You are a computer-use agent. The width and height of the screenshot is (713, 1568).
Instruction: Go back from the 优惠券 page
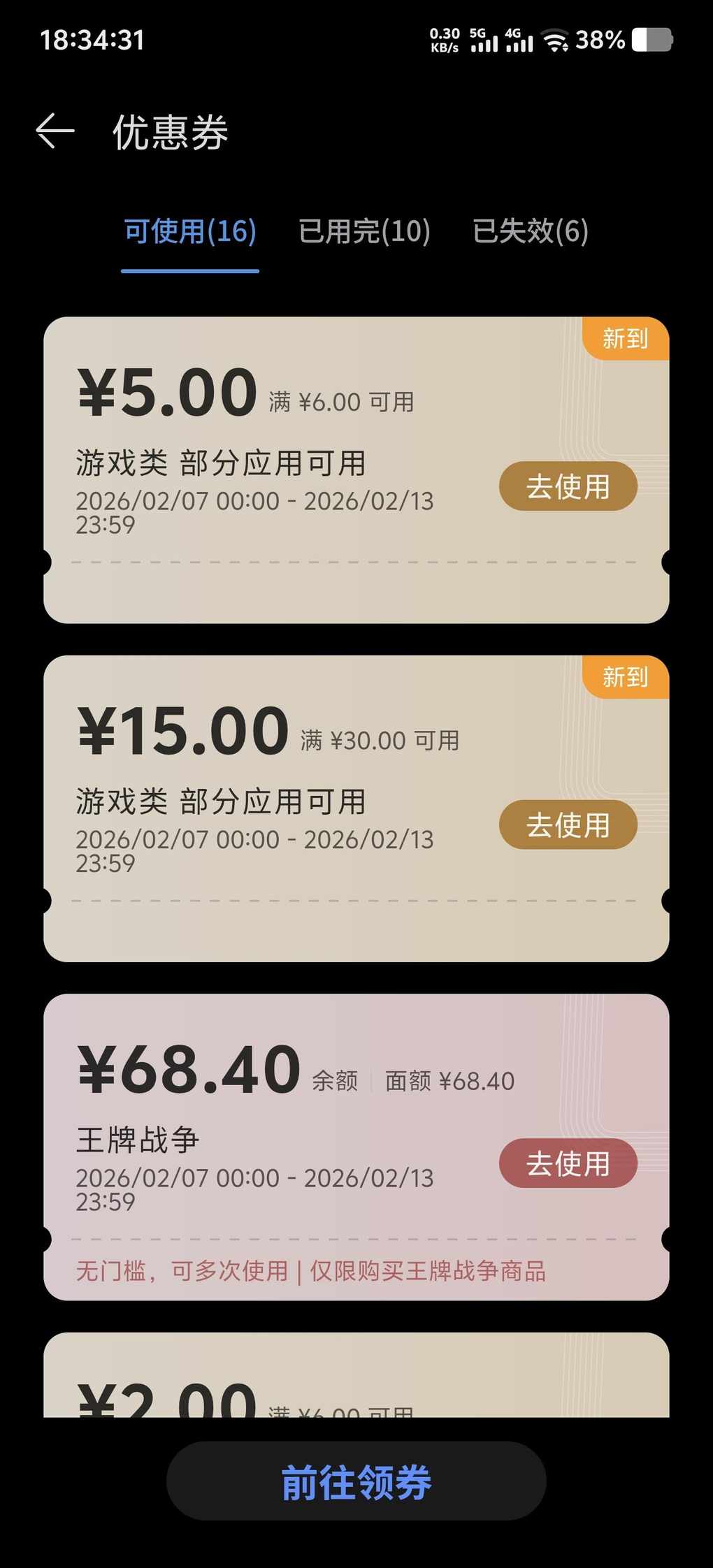[x=55, y=131]
